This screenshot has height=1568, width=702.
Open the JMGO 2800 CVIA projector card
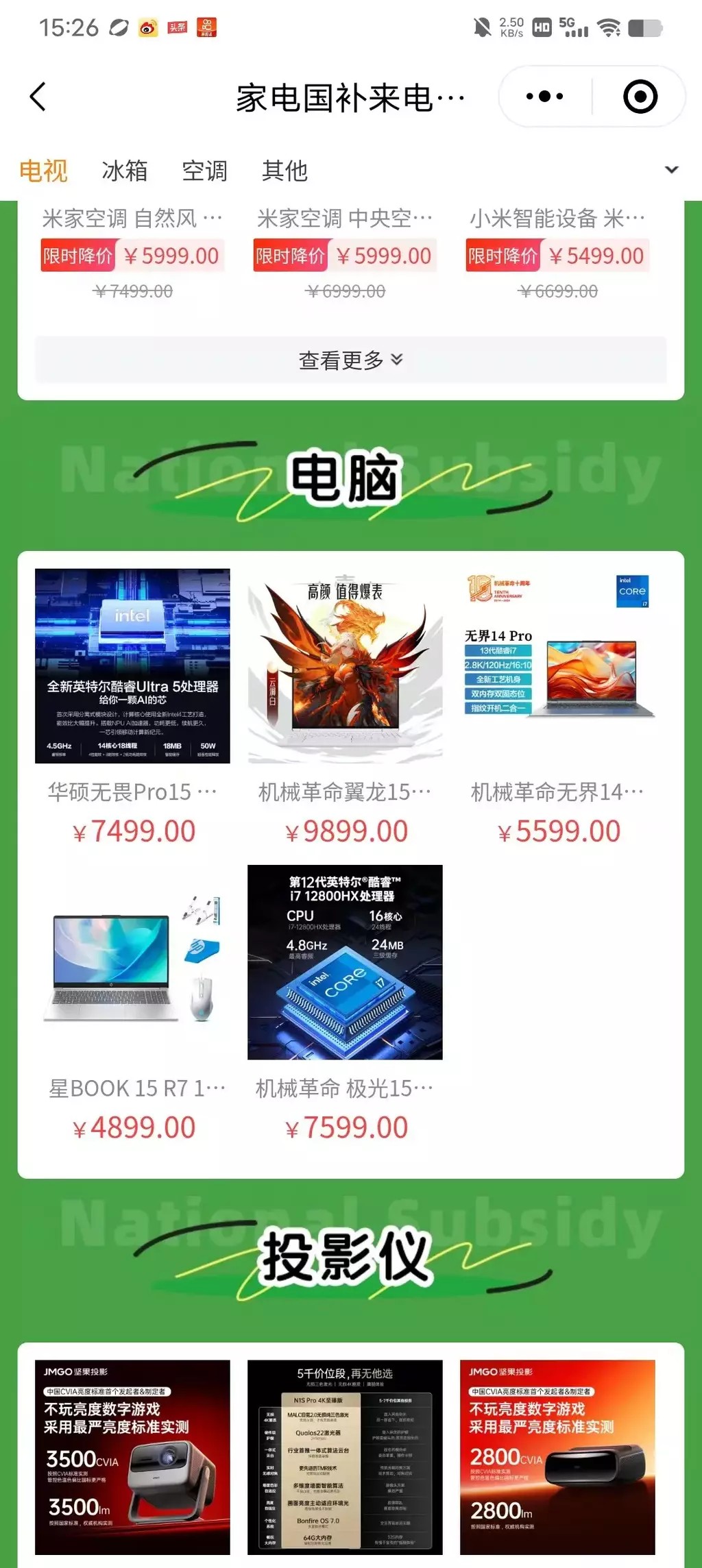click(x=557, y=1457)
